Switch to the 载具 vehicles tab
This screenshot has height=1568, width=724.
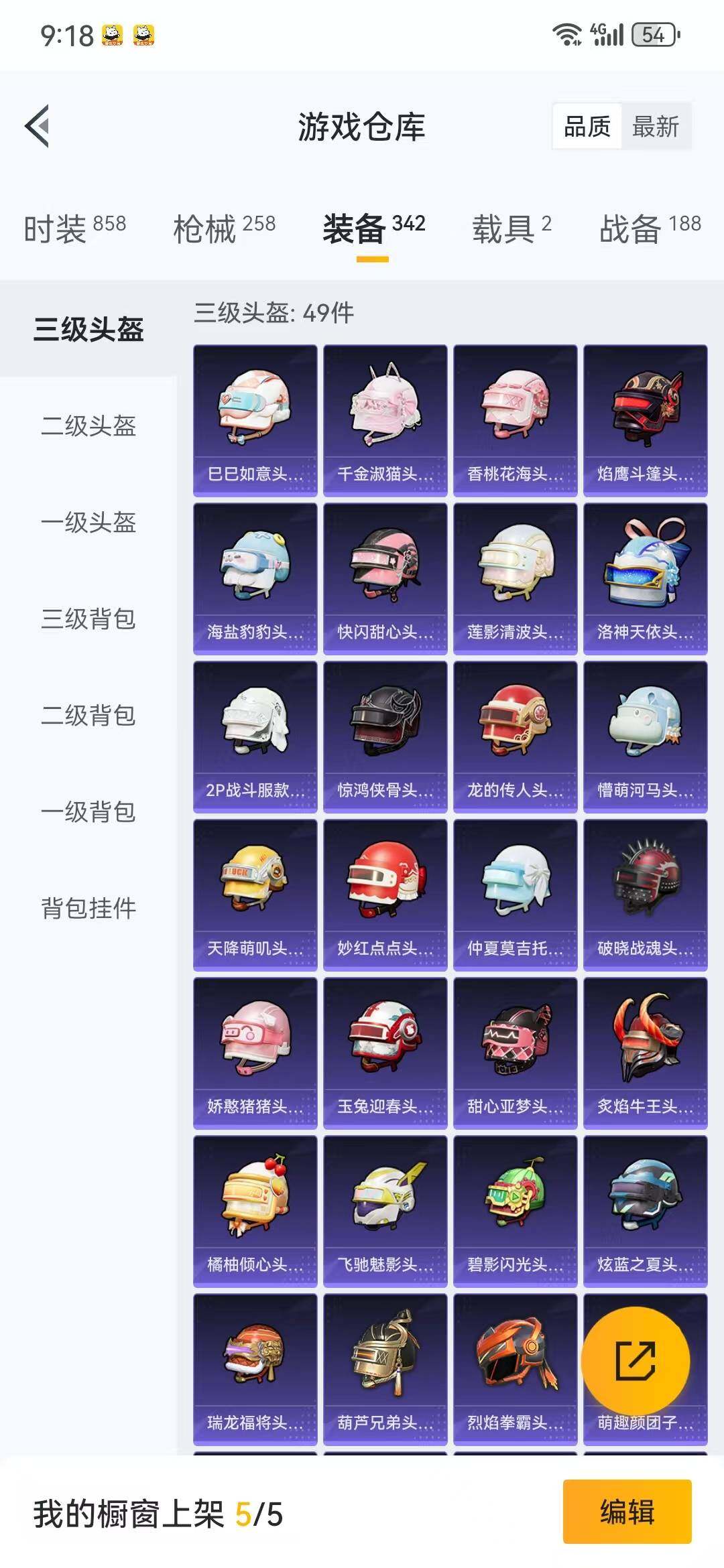point(506,228)
